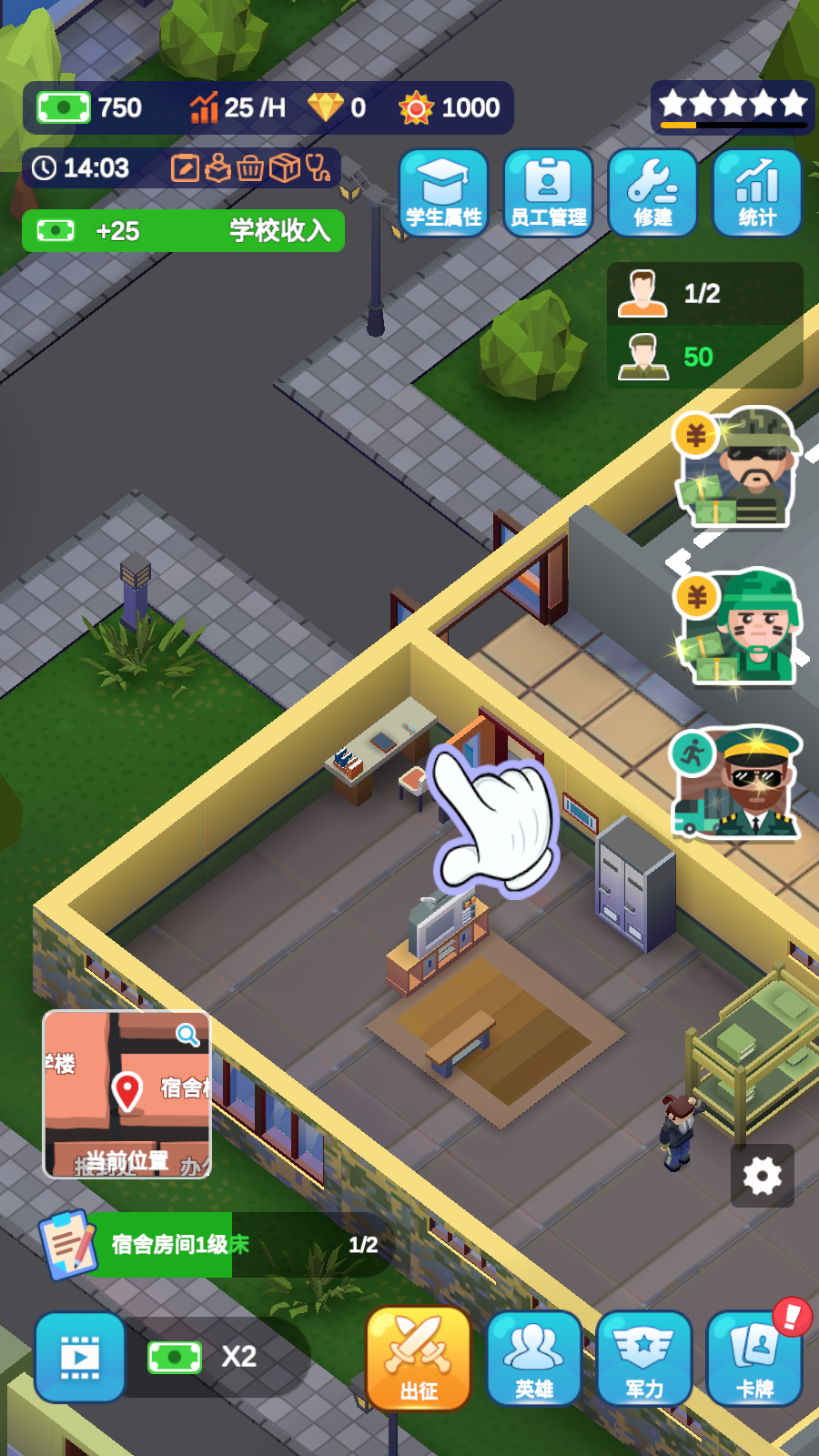Tap the green helmet soldier cash offer
The image size is (819, 1456).
pos(737,628)
